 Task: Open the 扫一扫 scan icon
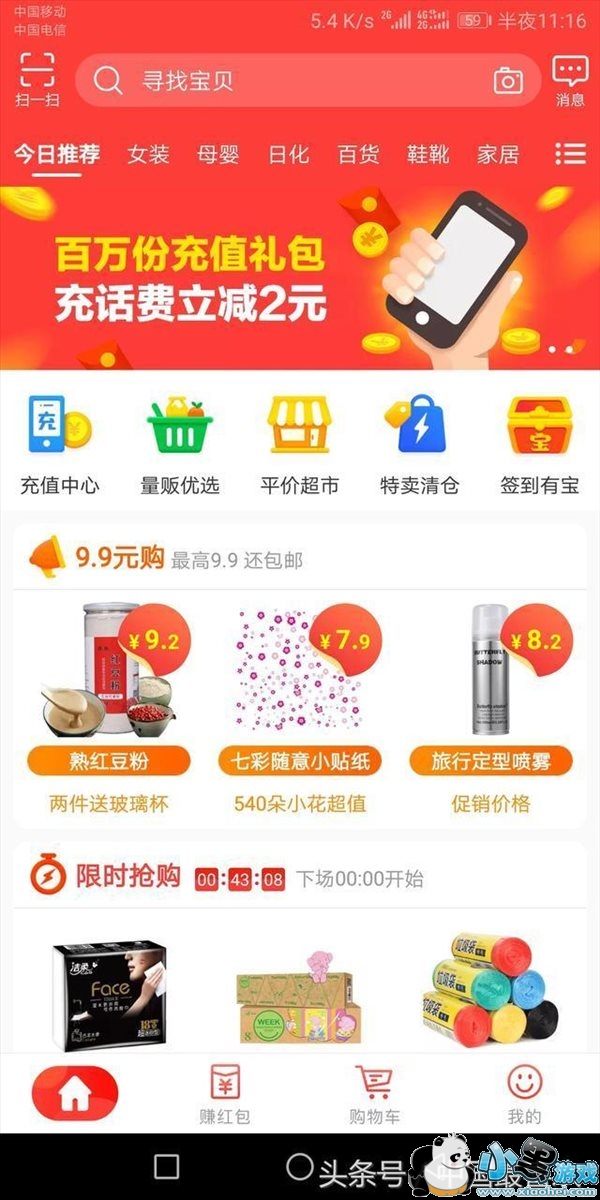tap(37, 78)
